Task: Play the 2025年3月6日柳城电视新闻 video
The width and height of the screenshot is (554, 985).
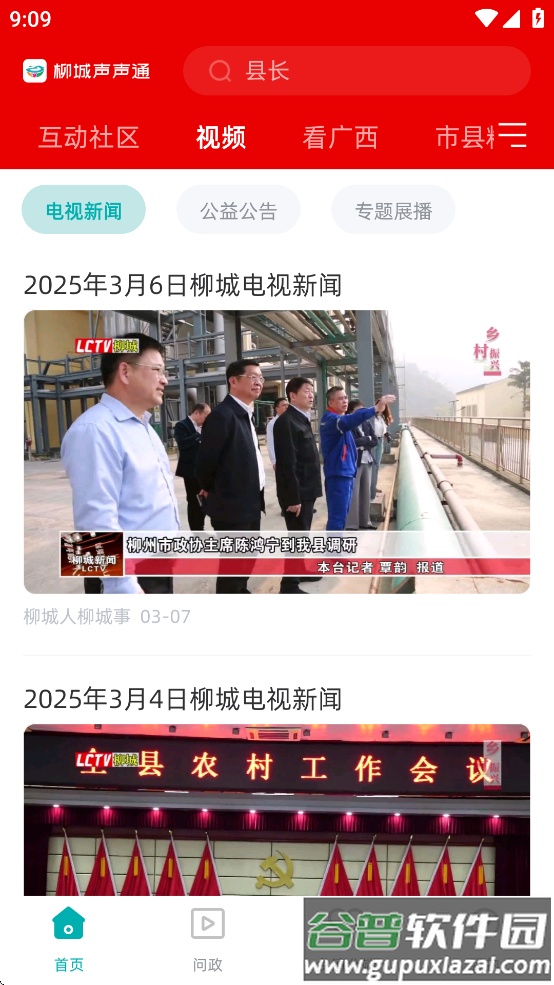Action: coord(277,452)
